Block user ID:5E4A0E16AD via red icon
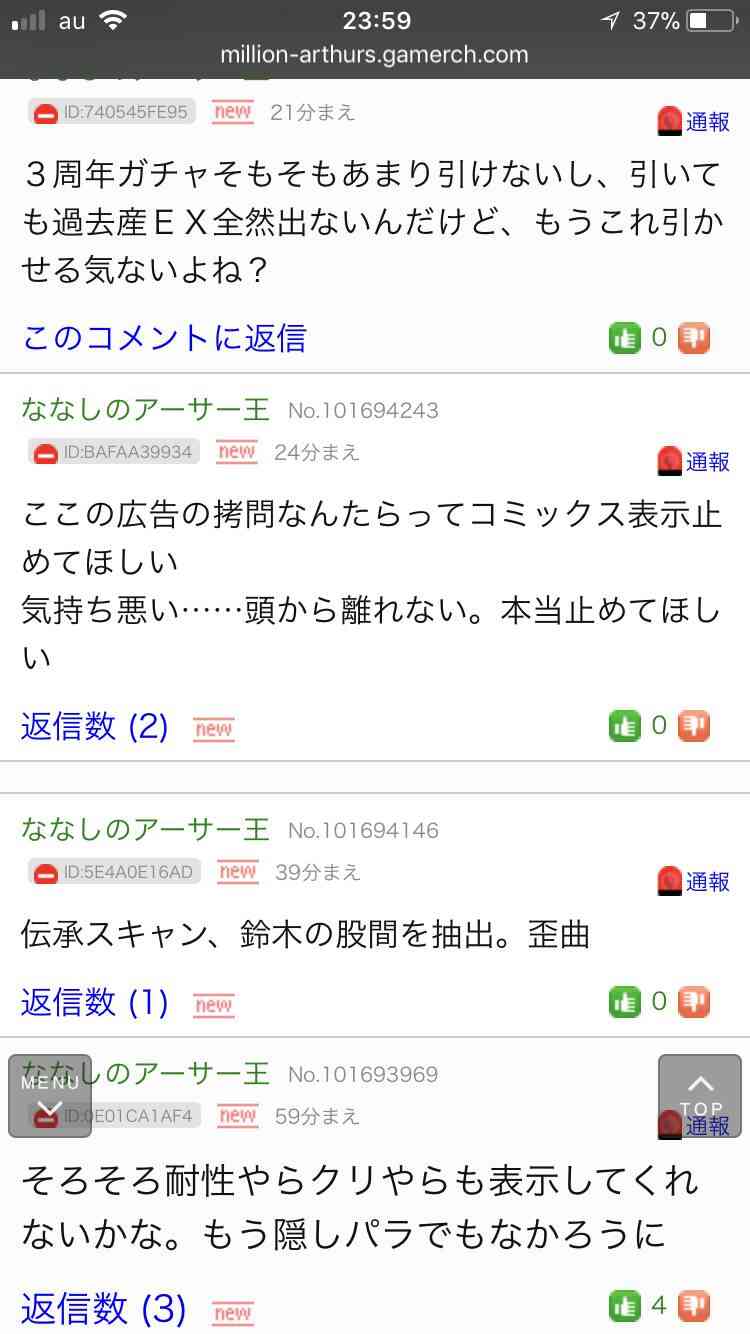The image size is (750, 1334). click(45, 873)
